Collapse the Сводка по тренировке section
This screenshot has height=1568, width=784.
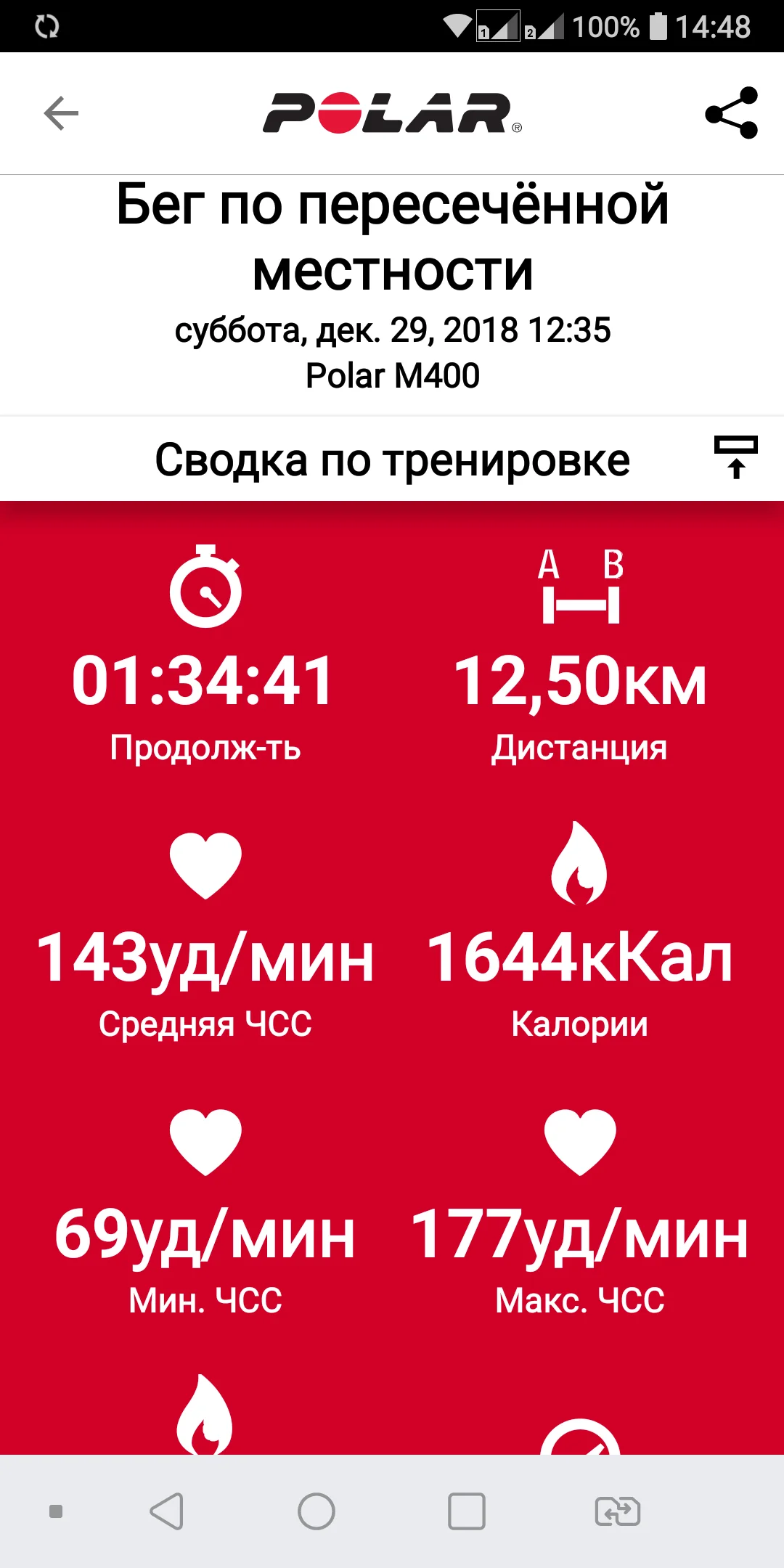(735, 458)
